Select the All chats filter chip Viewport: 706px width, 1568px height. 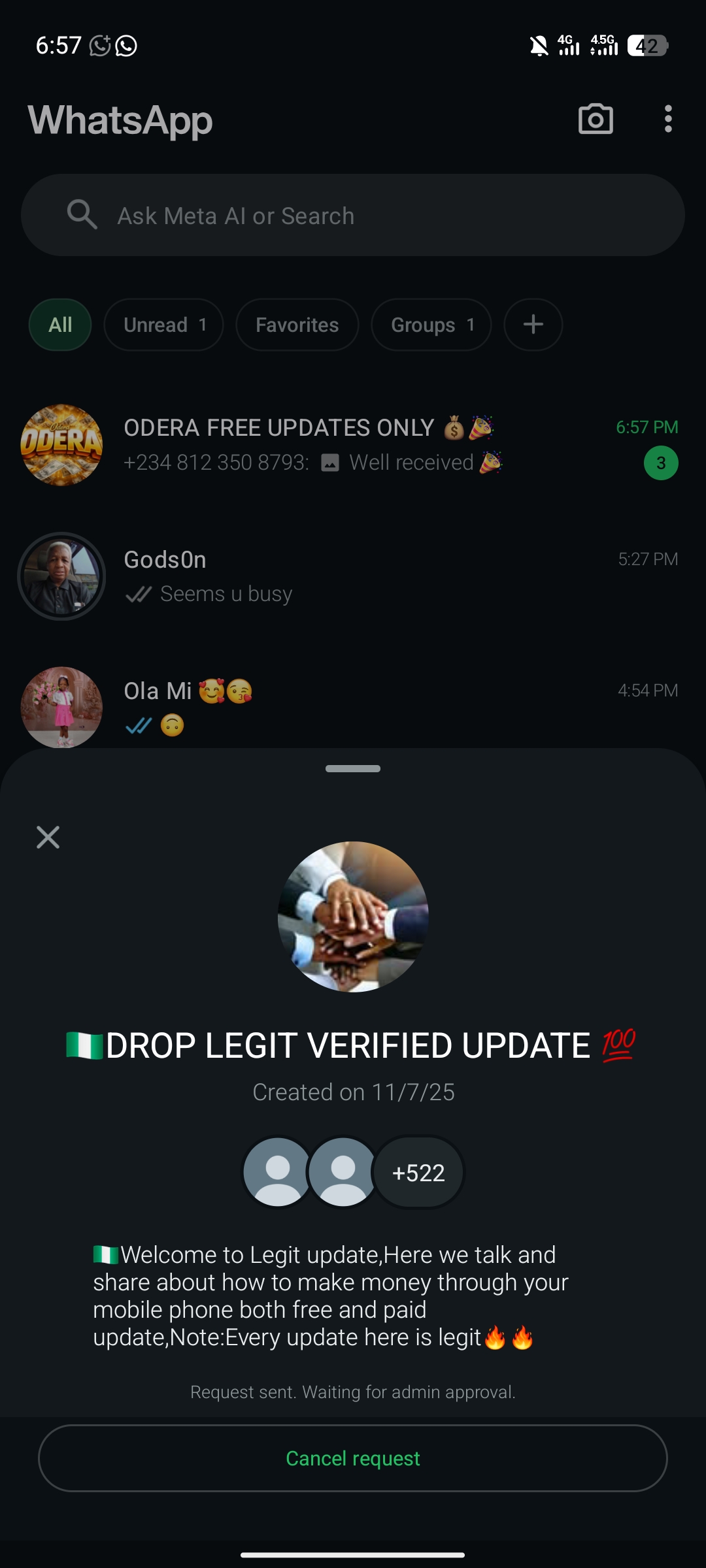(x=60, y=325)
